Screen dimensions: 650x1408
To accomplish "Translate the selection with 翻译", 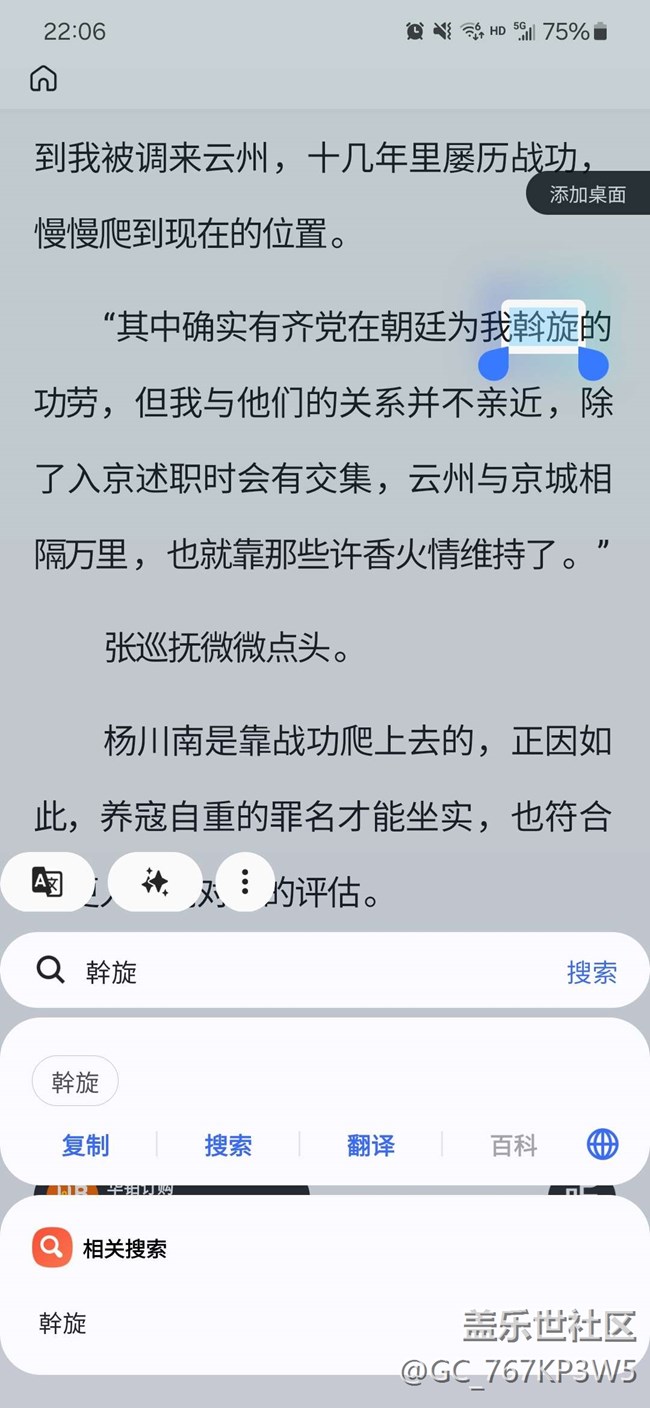I will pyautogui.click(x=371, y=1145).
